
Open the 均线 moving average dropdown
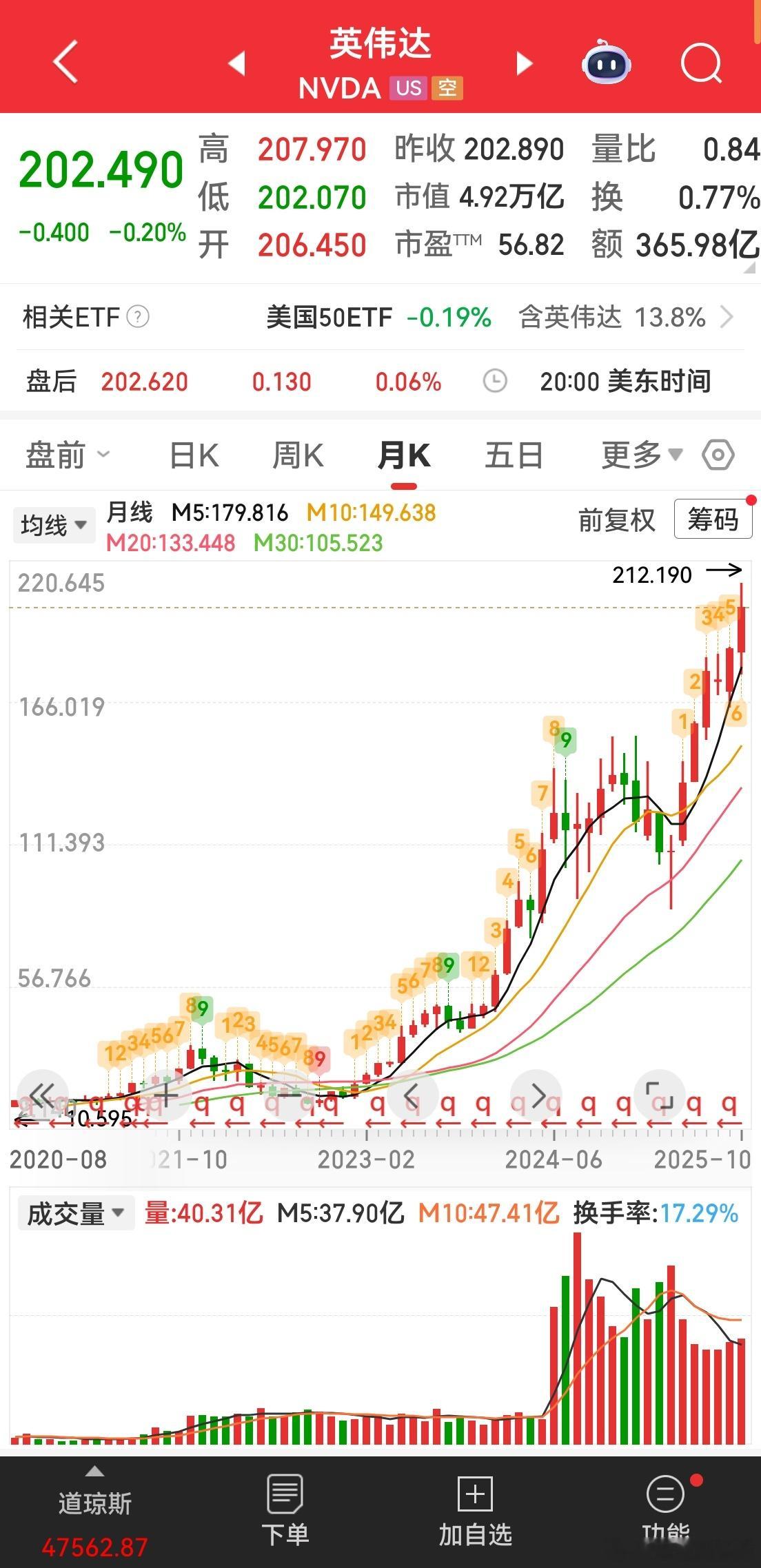click(53, 524)
